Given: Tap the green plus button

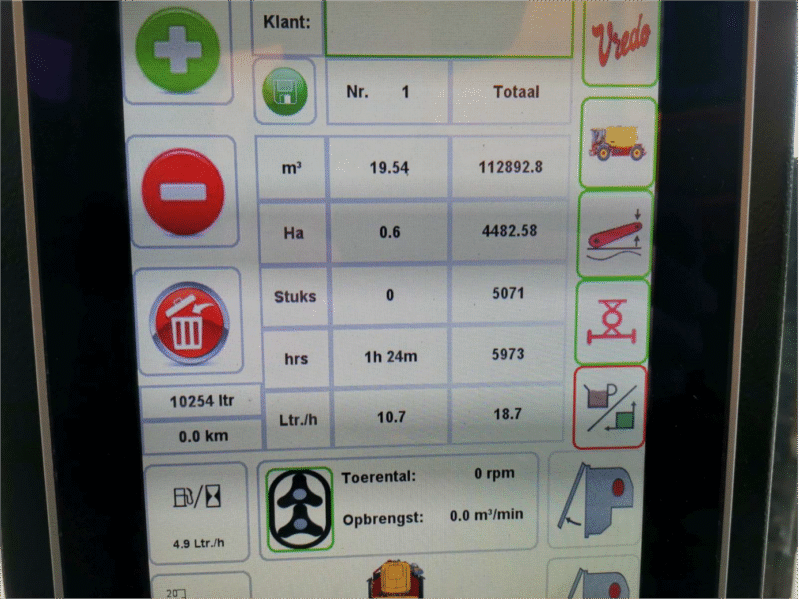Looking at the screenshot, I should 179,50.
